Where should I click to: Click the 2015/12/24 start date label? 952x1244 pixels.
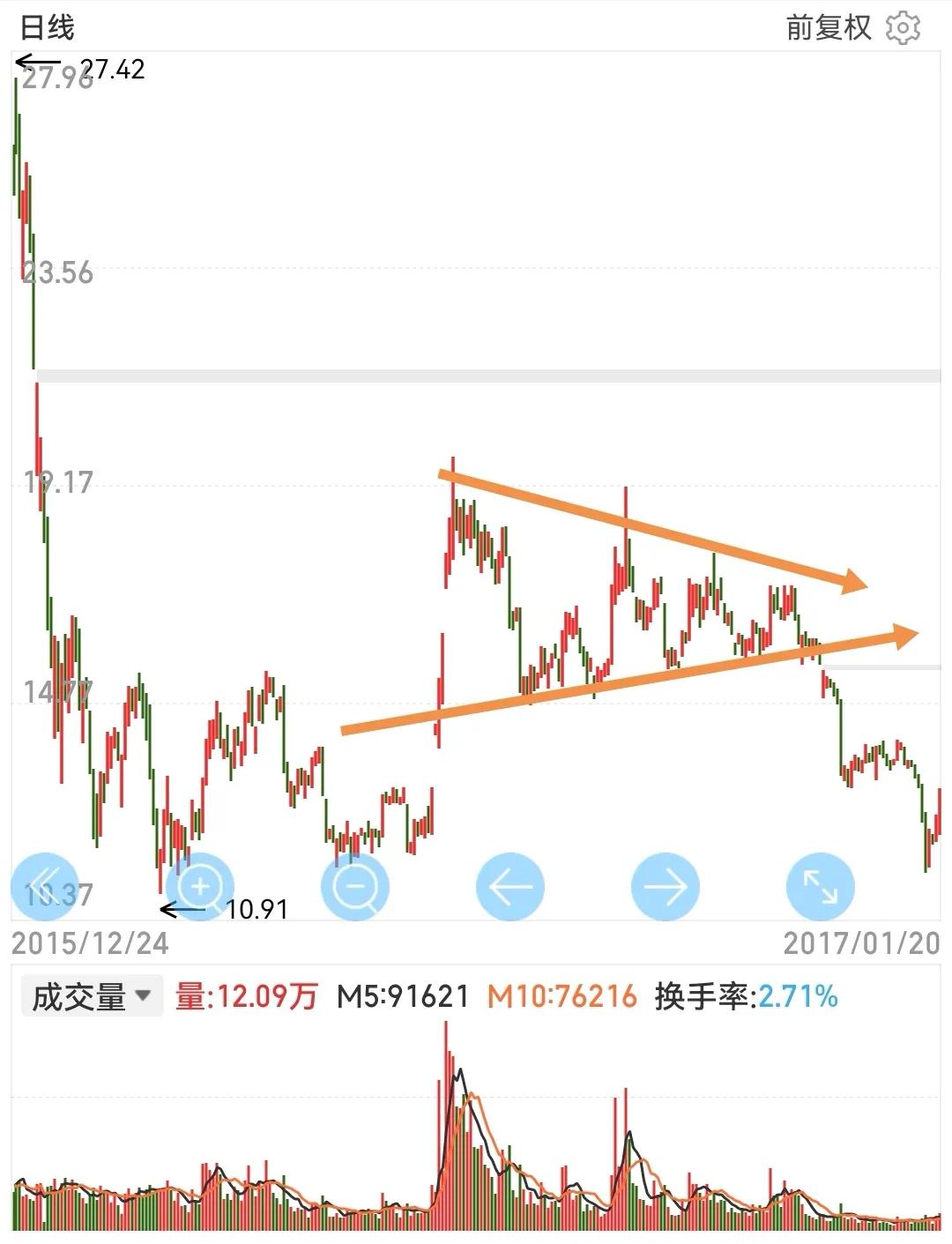(x=90, y=943)
